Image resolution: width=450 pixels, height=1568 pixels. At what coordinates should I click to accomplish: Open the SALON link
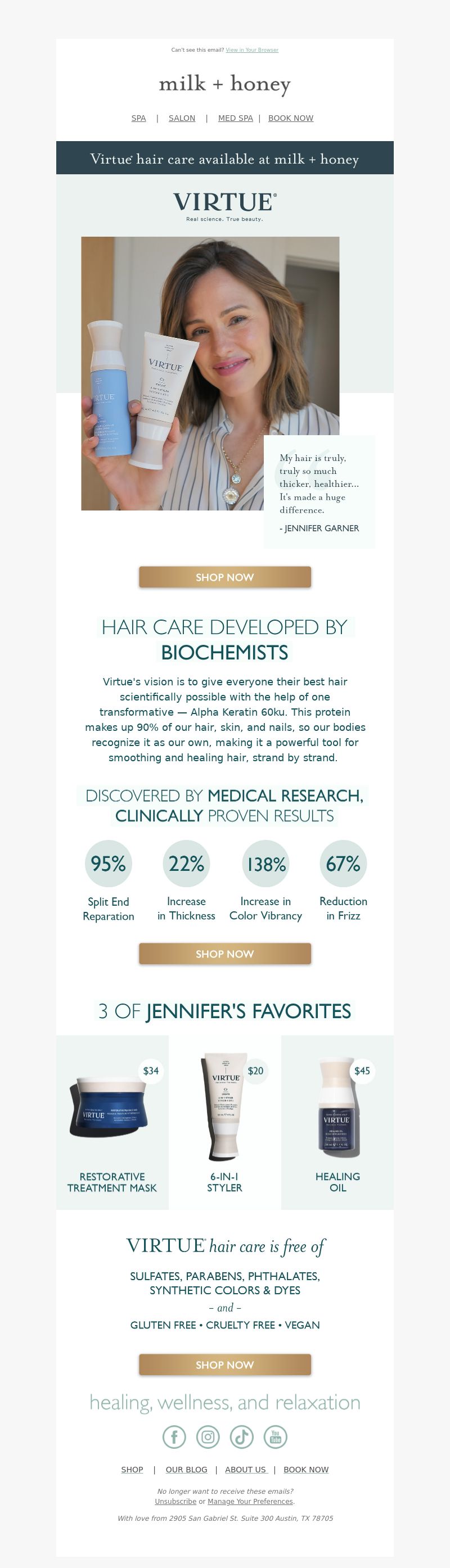182,118
